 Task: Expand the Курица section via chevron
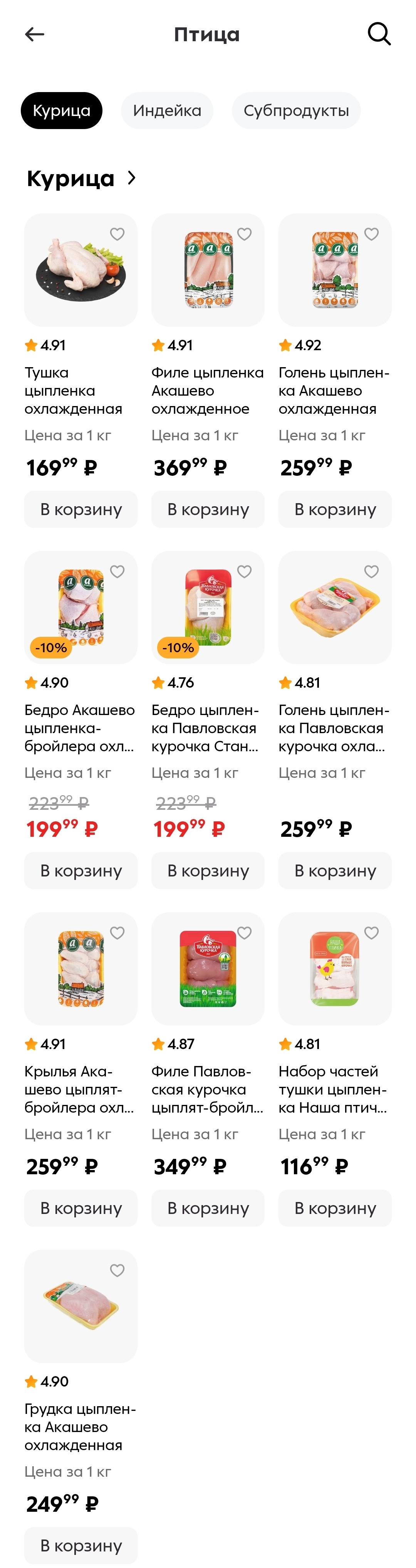[x=132, y=178]
